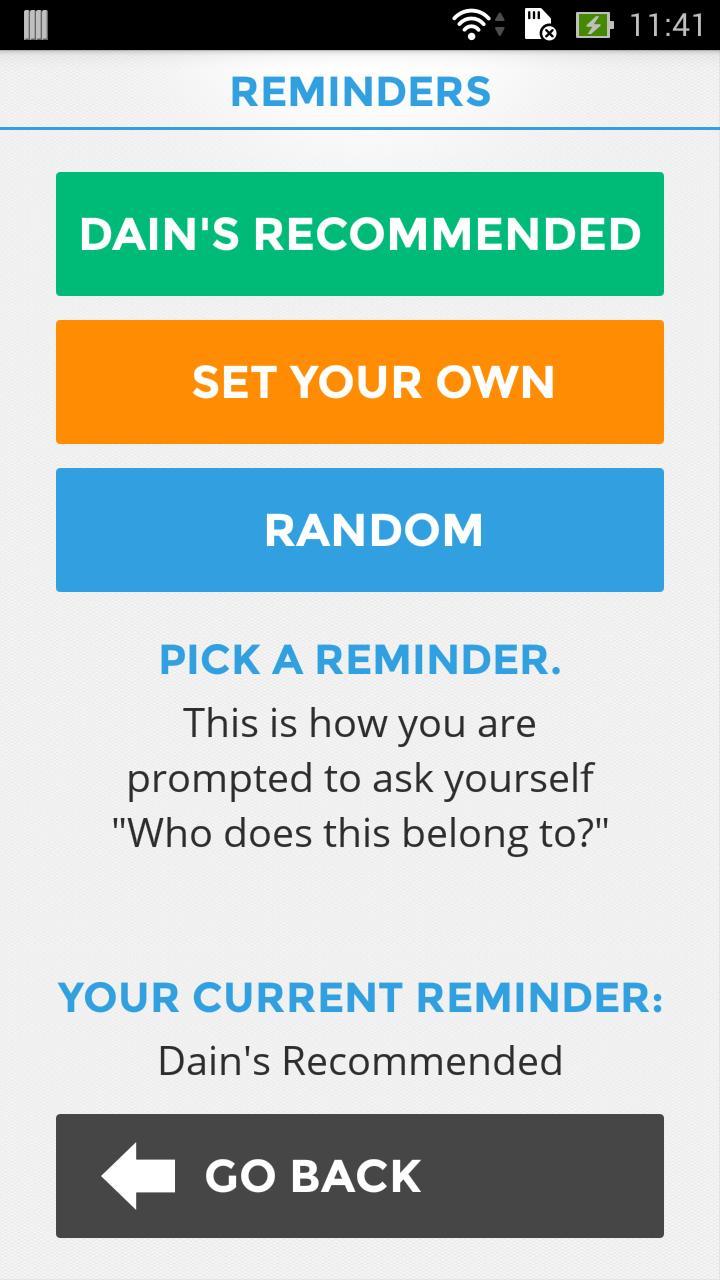
Task: Click the blue Random color block
Action: [360, 530]
